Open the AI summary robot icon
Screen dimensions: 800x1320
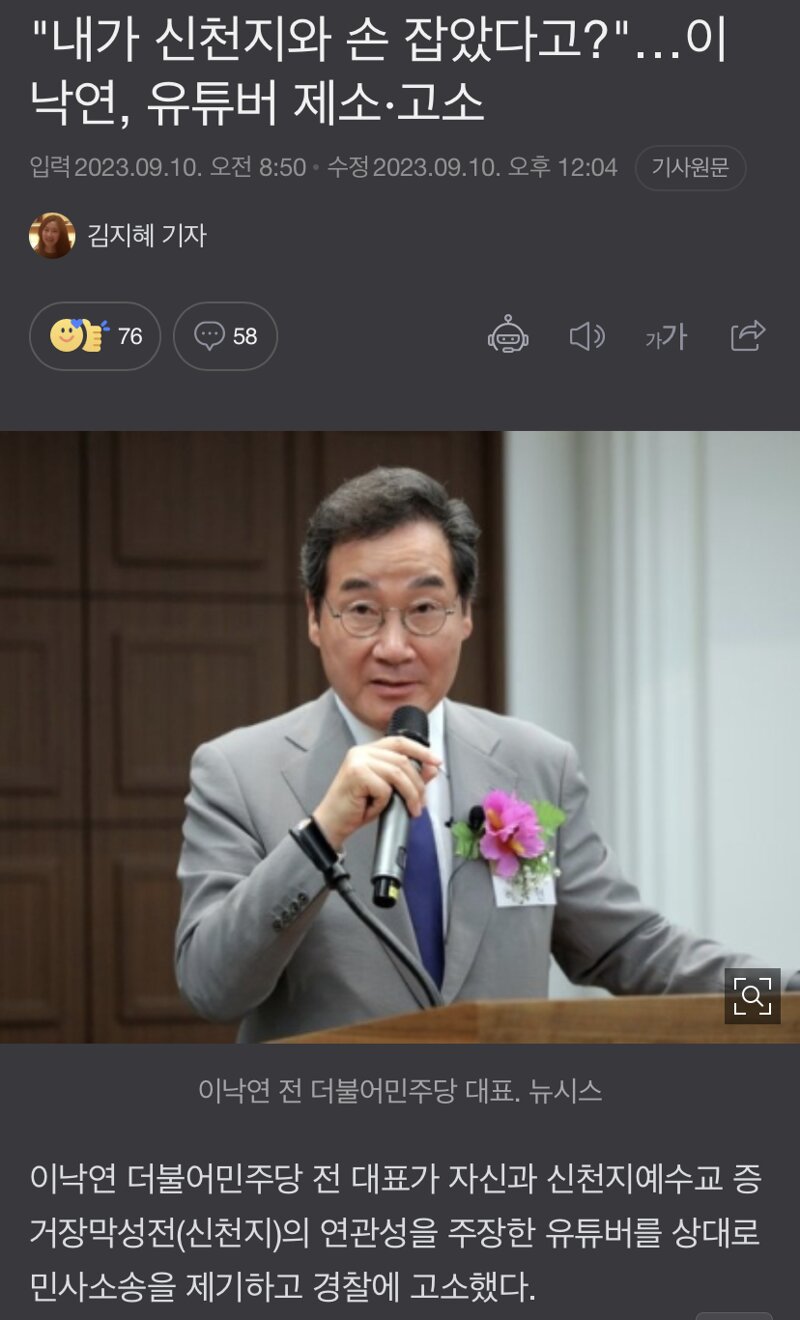pos(508,336)
